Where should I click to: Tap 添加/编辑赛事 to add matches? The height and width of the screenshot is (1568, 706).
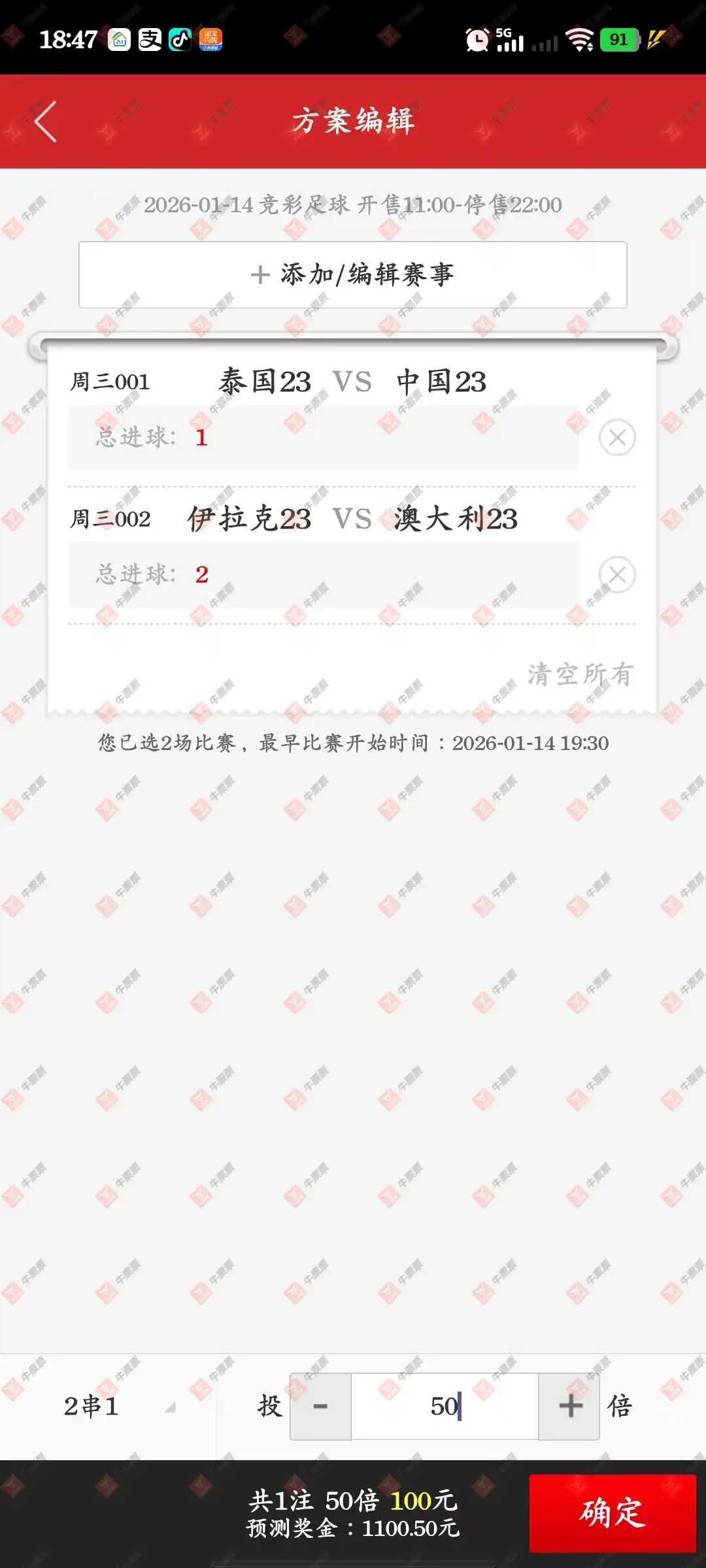point(353,274)
